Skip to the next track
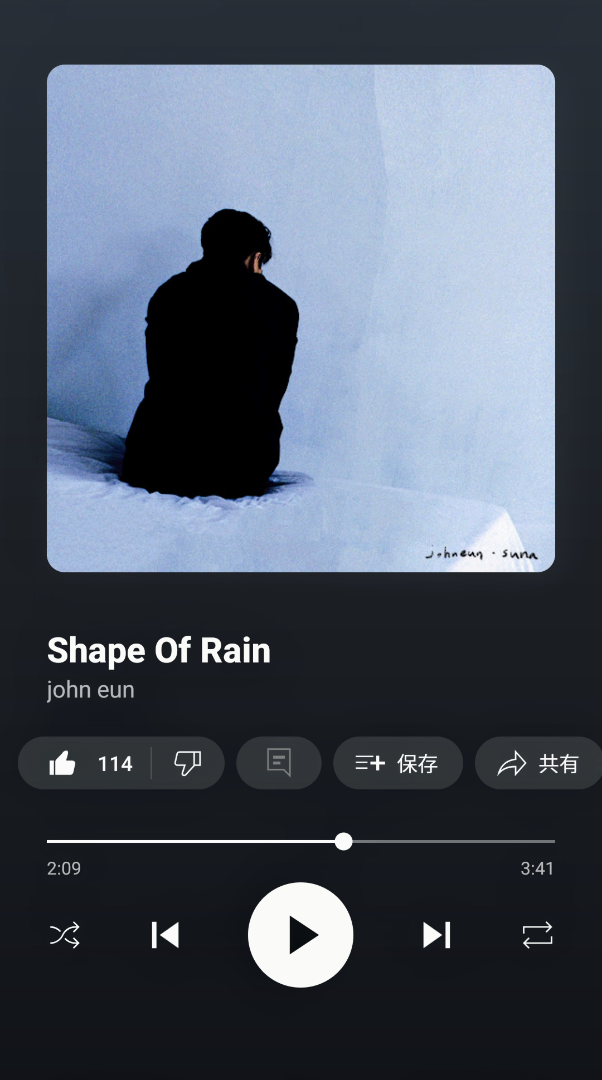The width and height of the screenshot is (602, 1080). click(x=436, y=935)
